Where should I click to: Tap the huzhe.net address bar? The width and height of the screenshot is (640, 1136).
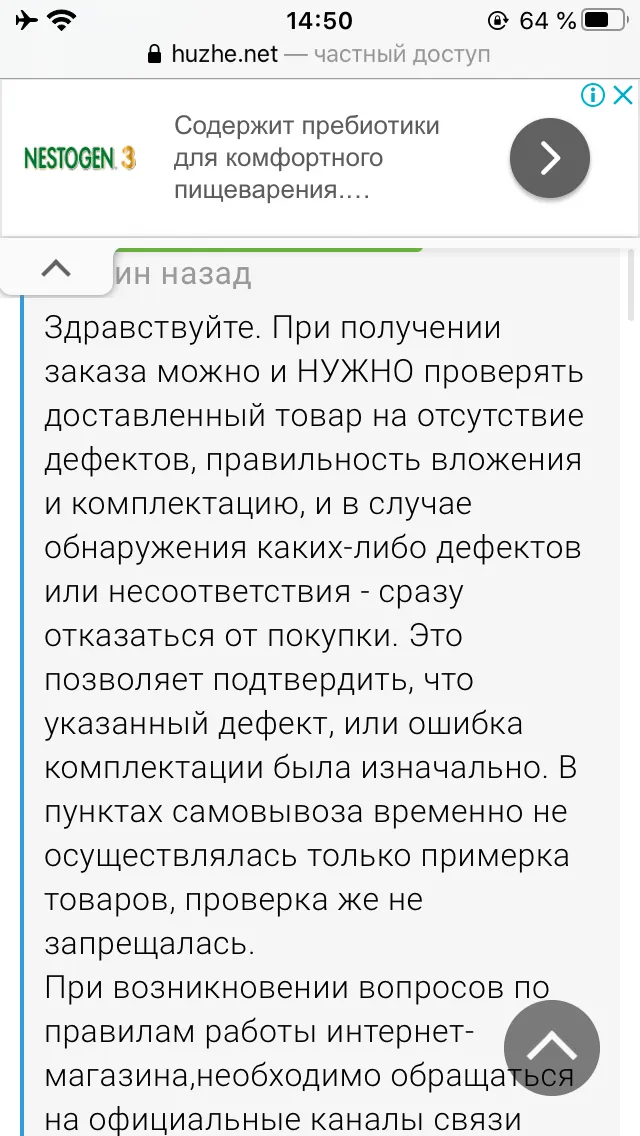coord(319,54)
